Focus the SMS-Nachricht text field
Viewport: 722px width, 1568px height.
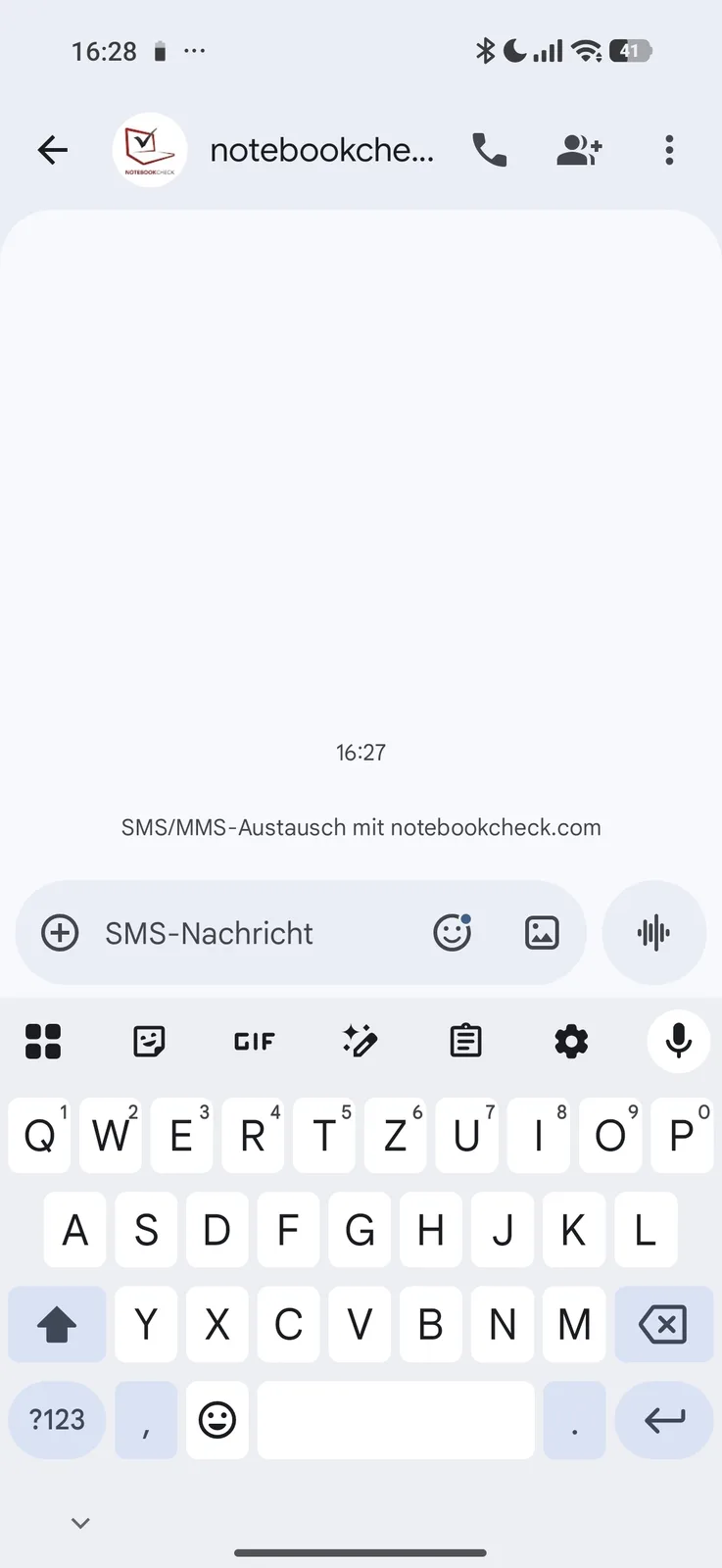pyautogui.click(x=245, y=933)
